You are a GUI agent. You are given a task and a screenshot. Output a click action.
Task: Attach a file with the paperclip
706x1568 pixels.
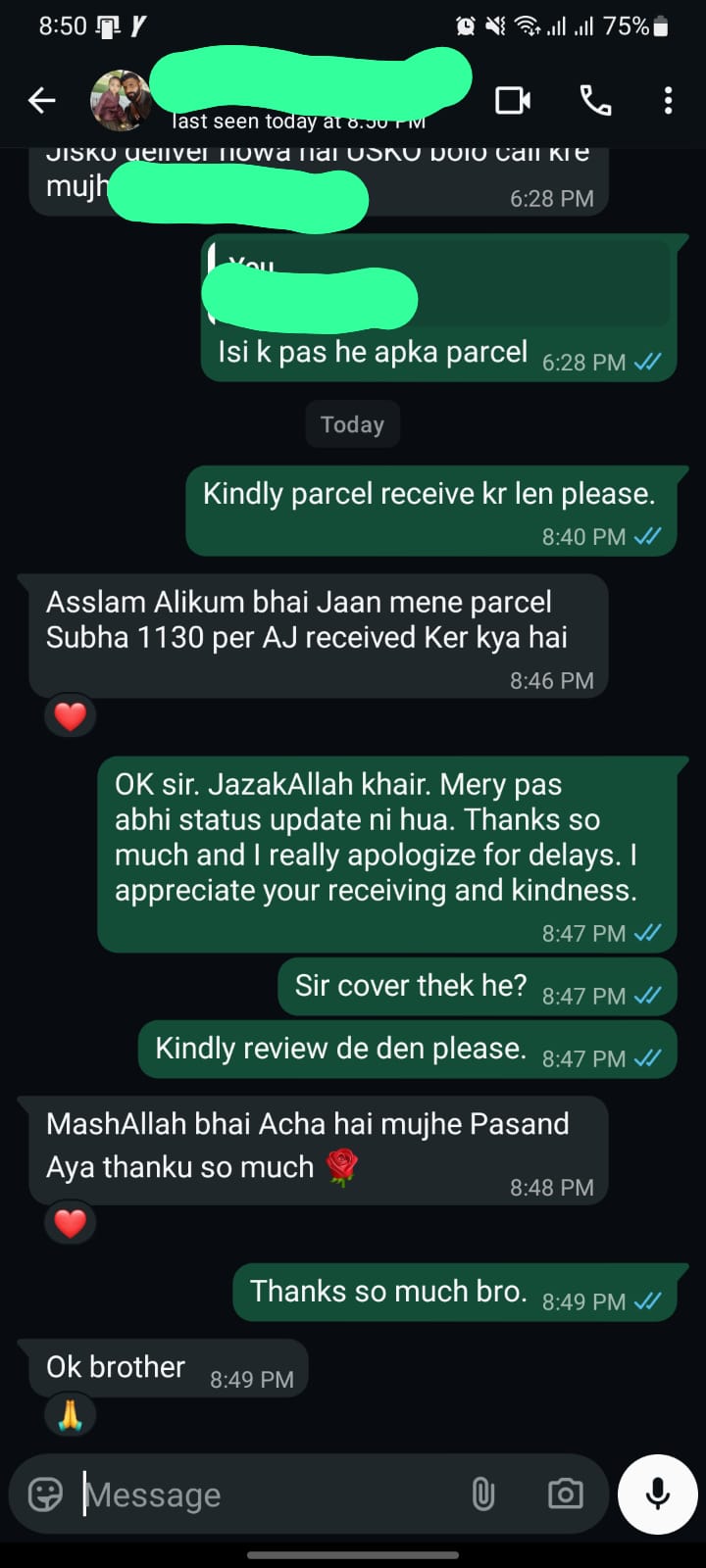tap(482, 1494)
